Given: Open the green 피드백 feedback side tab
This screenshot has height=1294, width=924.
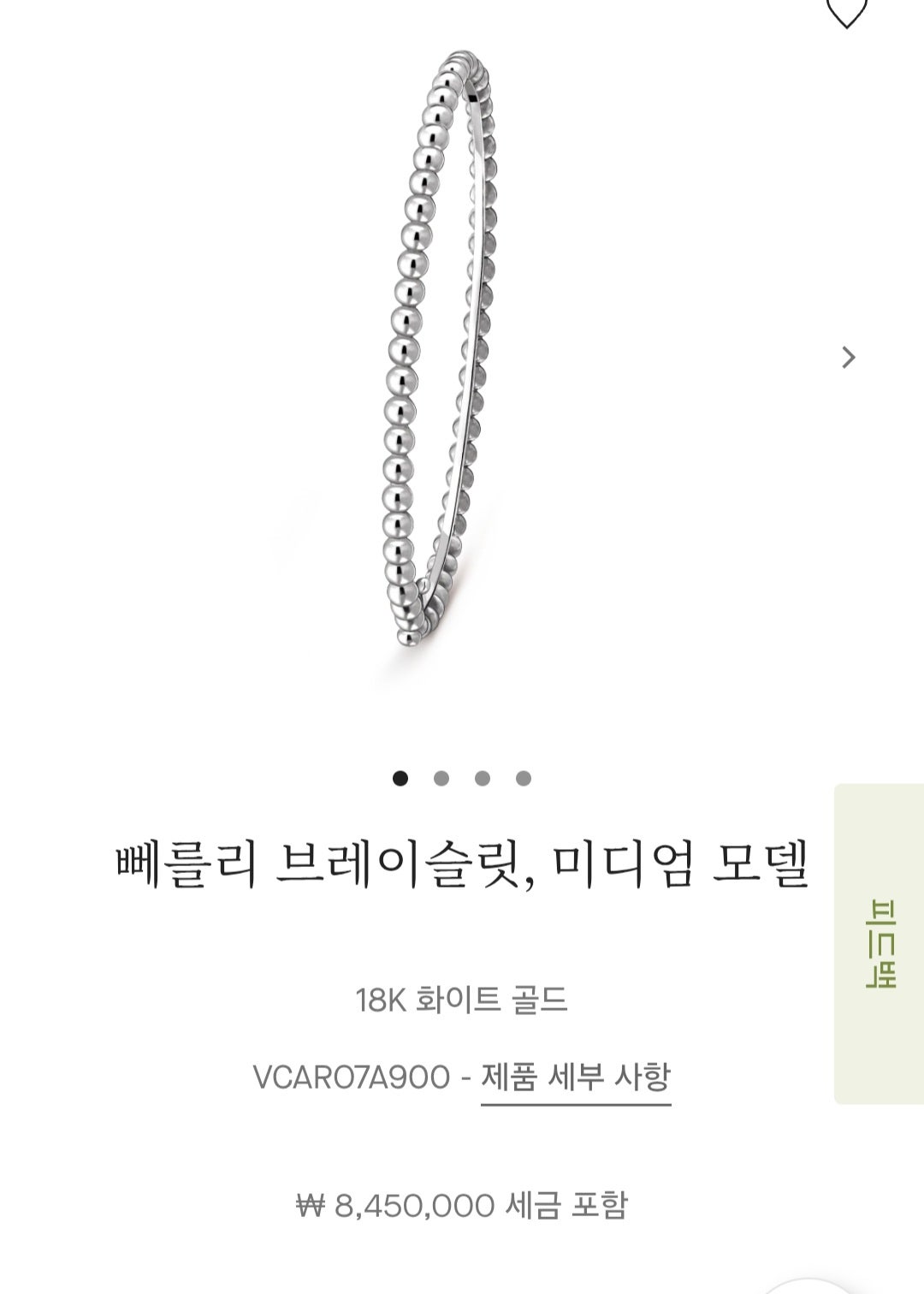Looking at the screenshot, I should (880, 943).
